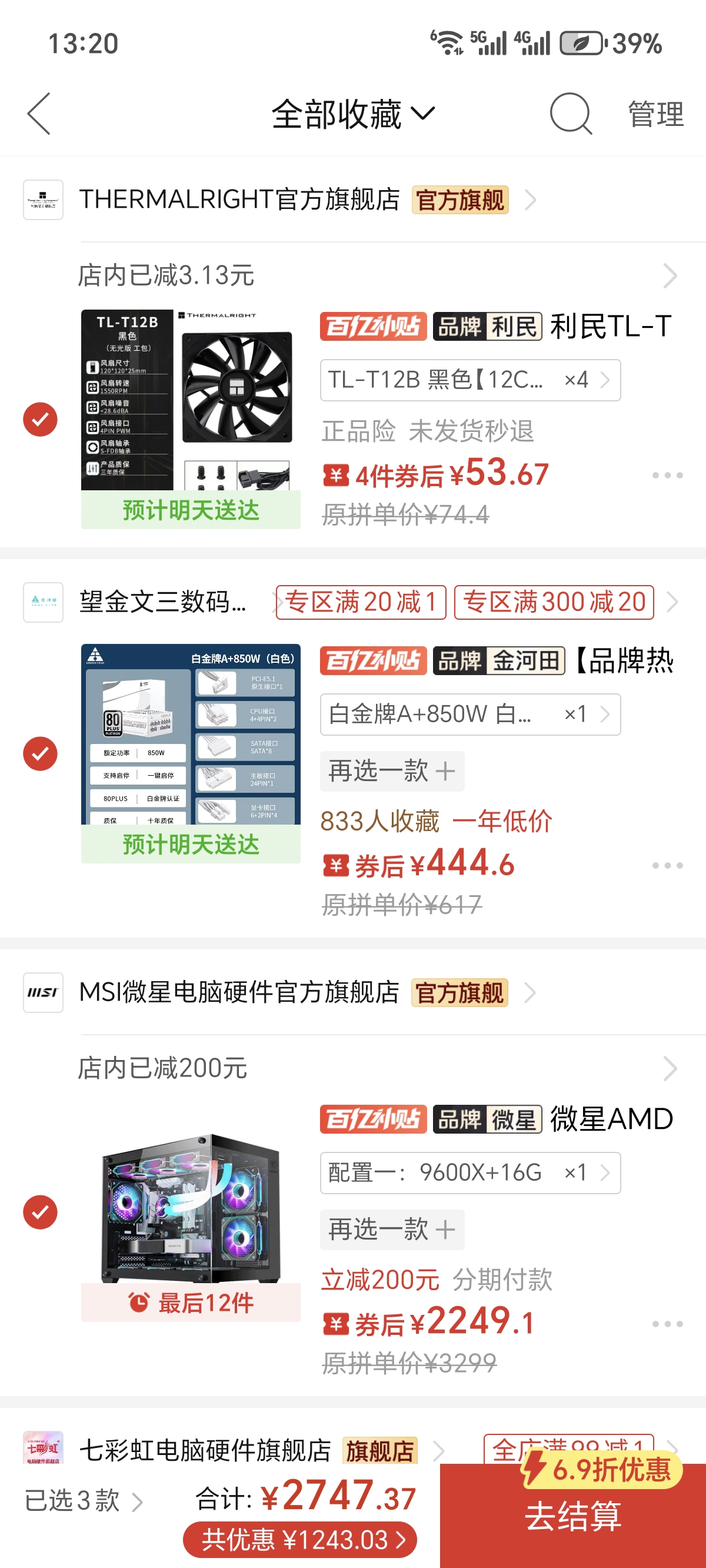Change configuration 配置一：9600X+16G
The height and width of the screenshot is (1568, 706).
click(x=470, y=1172)
